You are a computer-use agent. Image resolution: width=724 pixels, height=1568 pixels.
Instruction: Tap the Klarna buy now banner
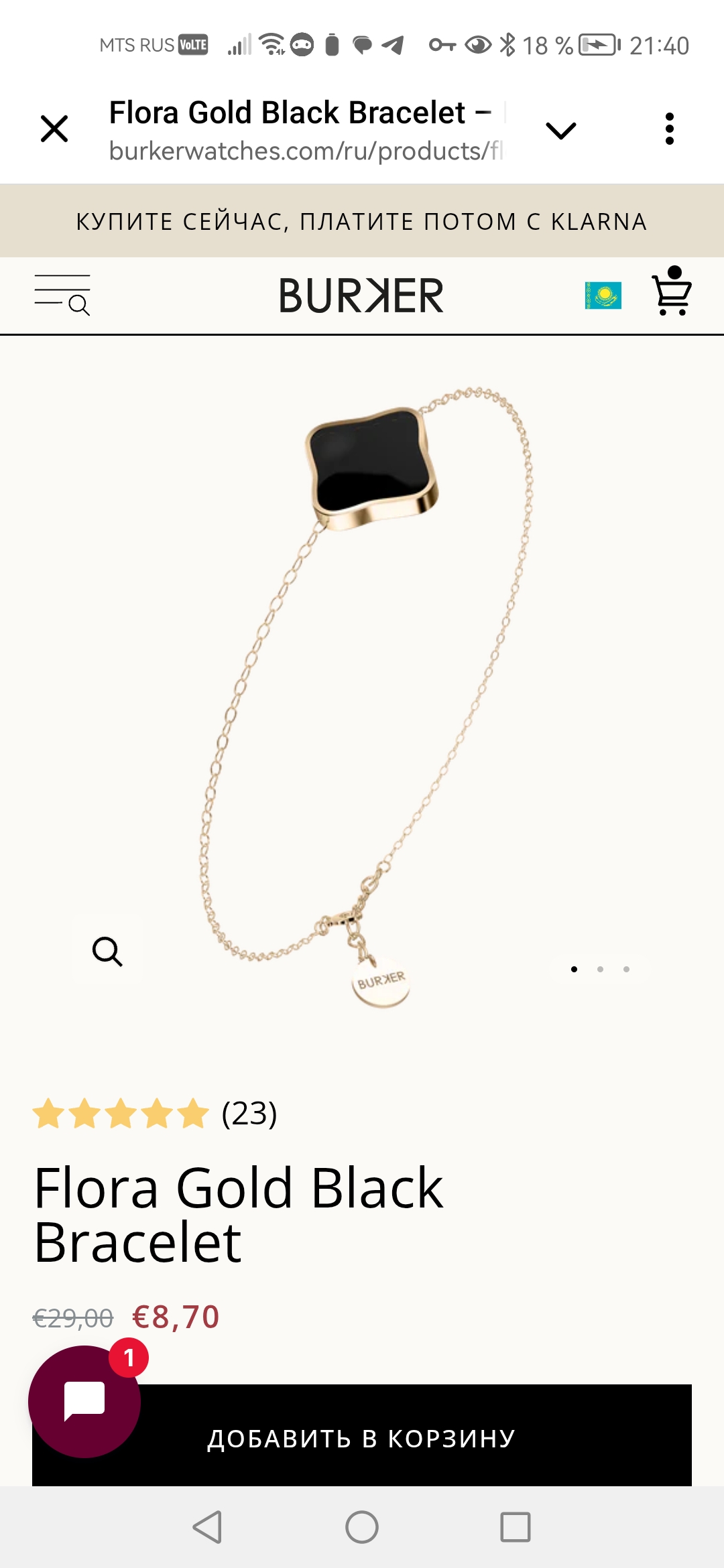tap(362, 221)
